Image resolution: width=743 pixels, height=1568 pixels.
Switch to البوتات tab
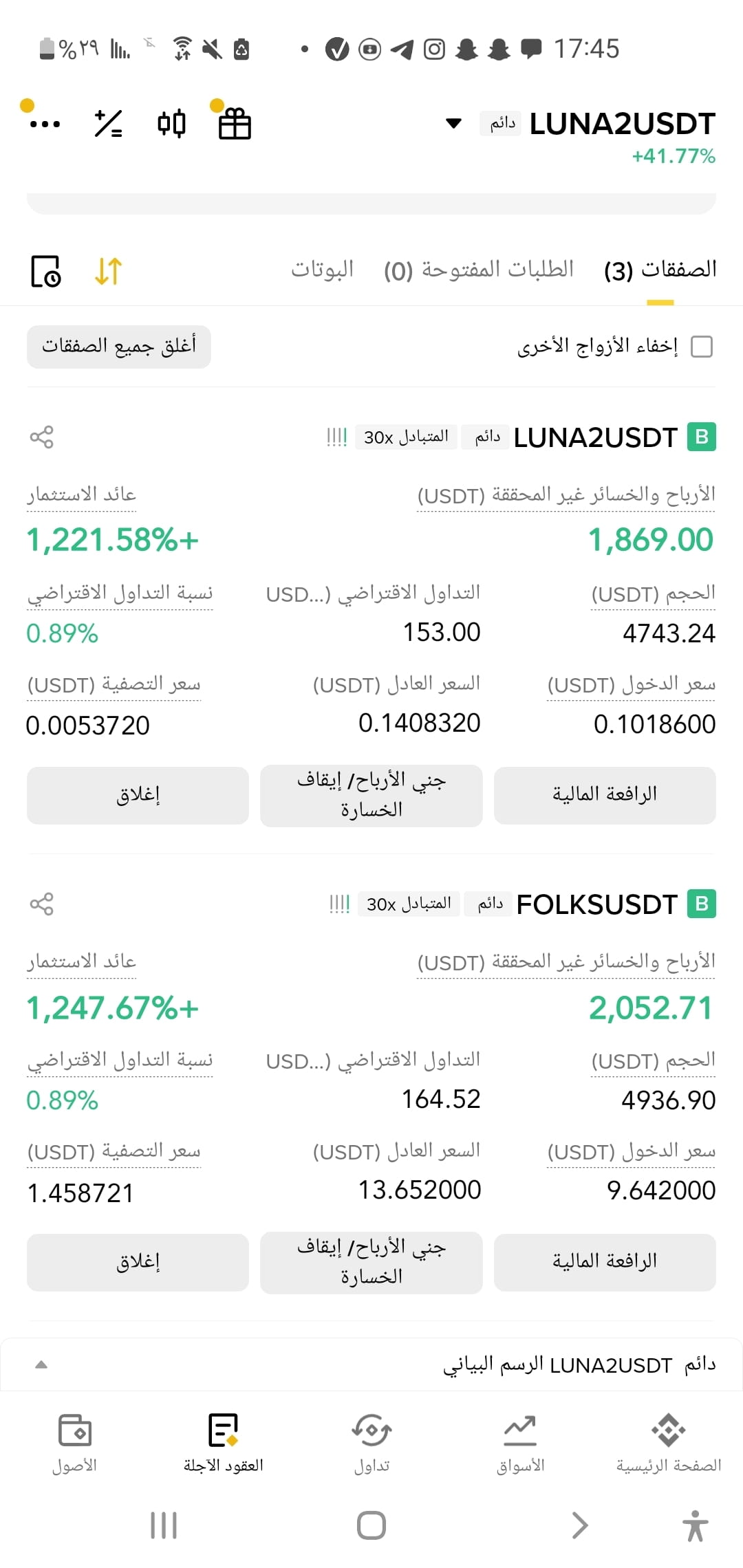click(322, 269)
